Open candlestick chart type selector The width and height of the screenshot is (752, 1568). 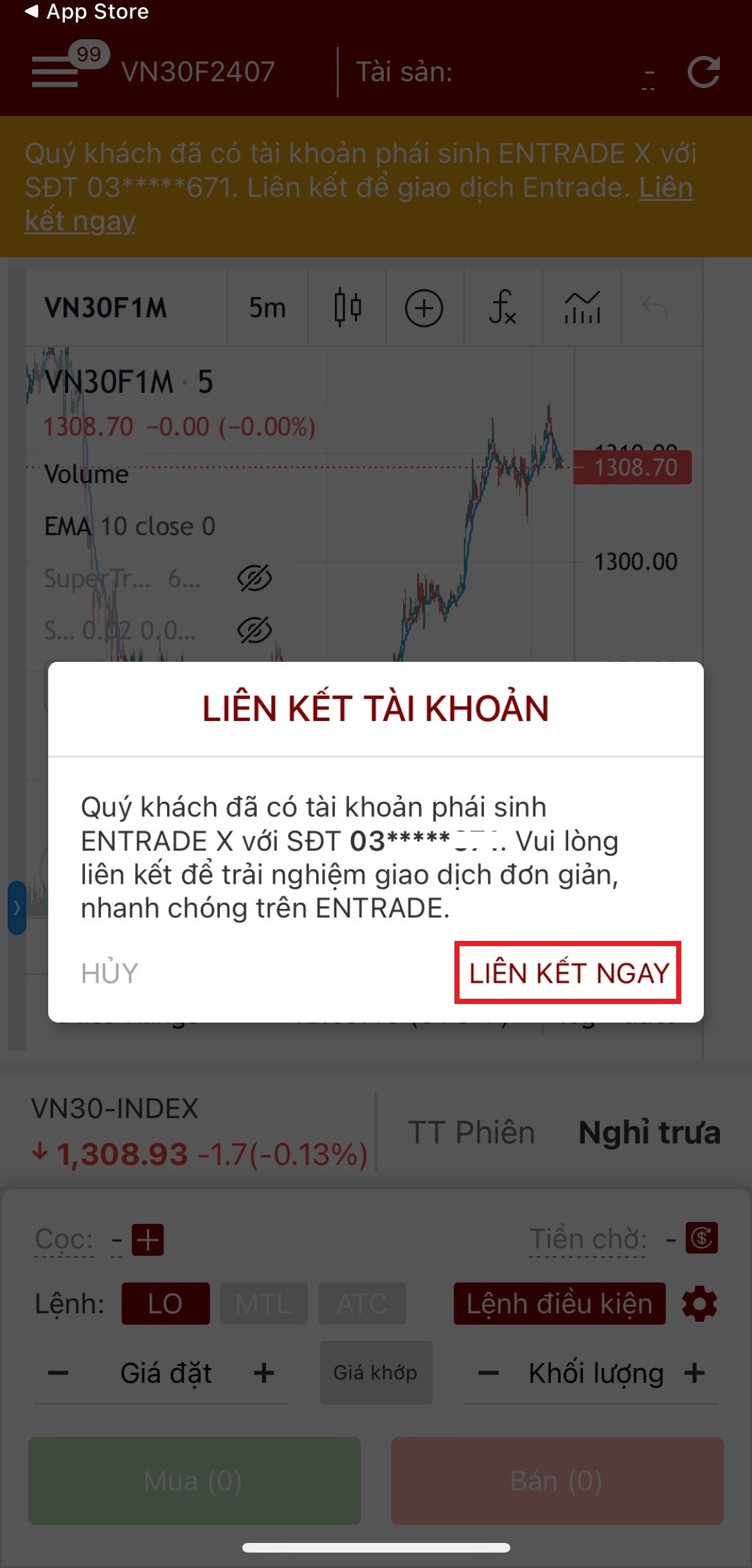coord(347,308)
